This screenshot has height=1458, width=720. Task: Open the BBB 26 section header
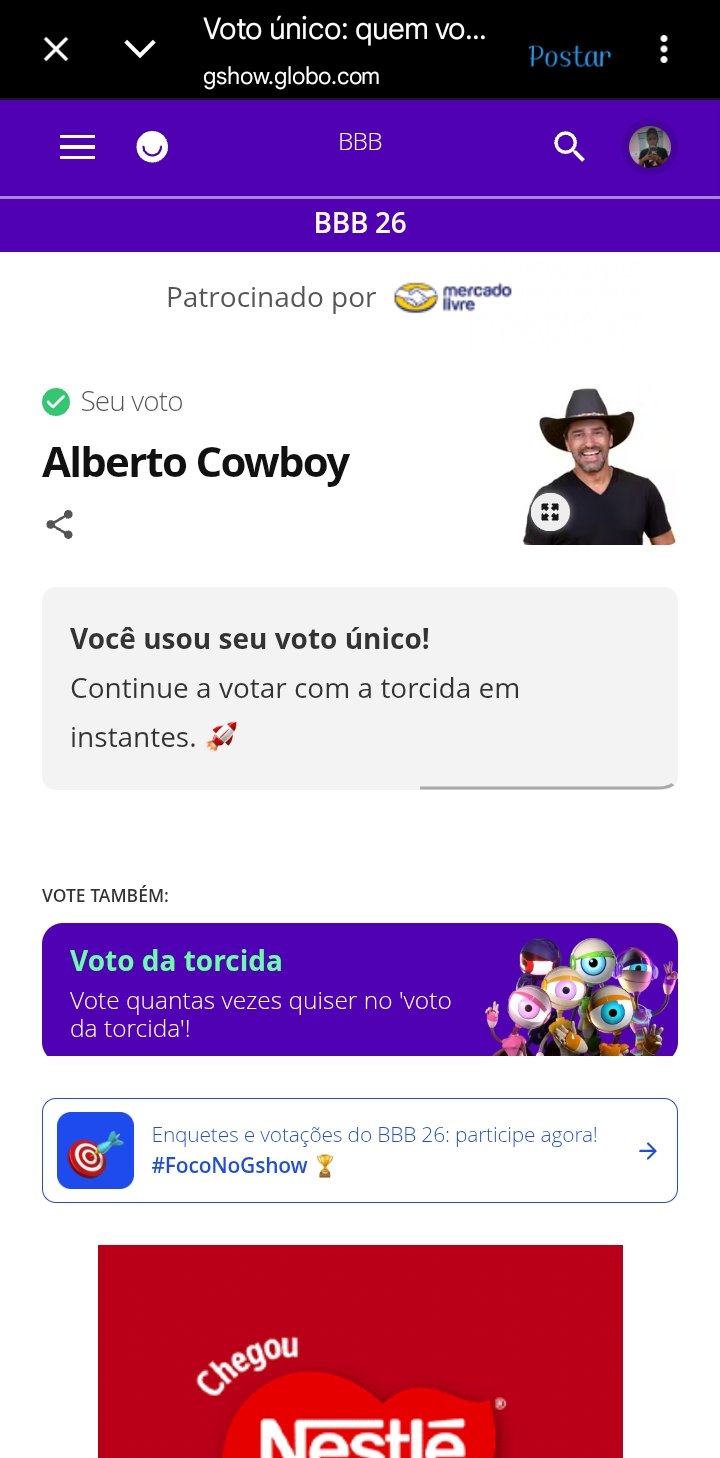click(x=360, y=222)
